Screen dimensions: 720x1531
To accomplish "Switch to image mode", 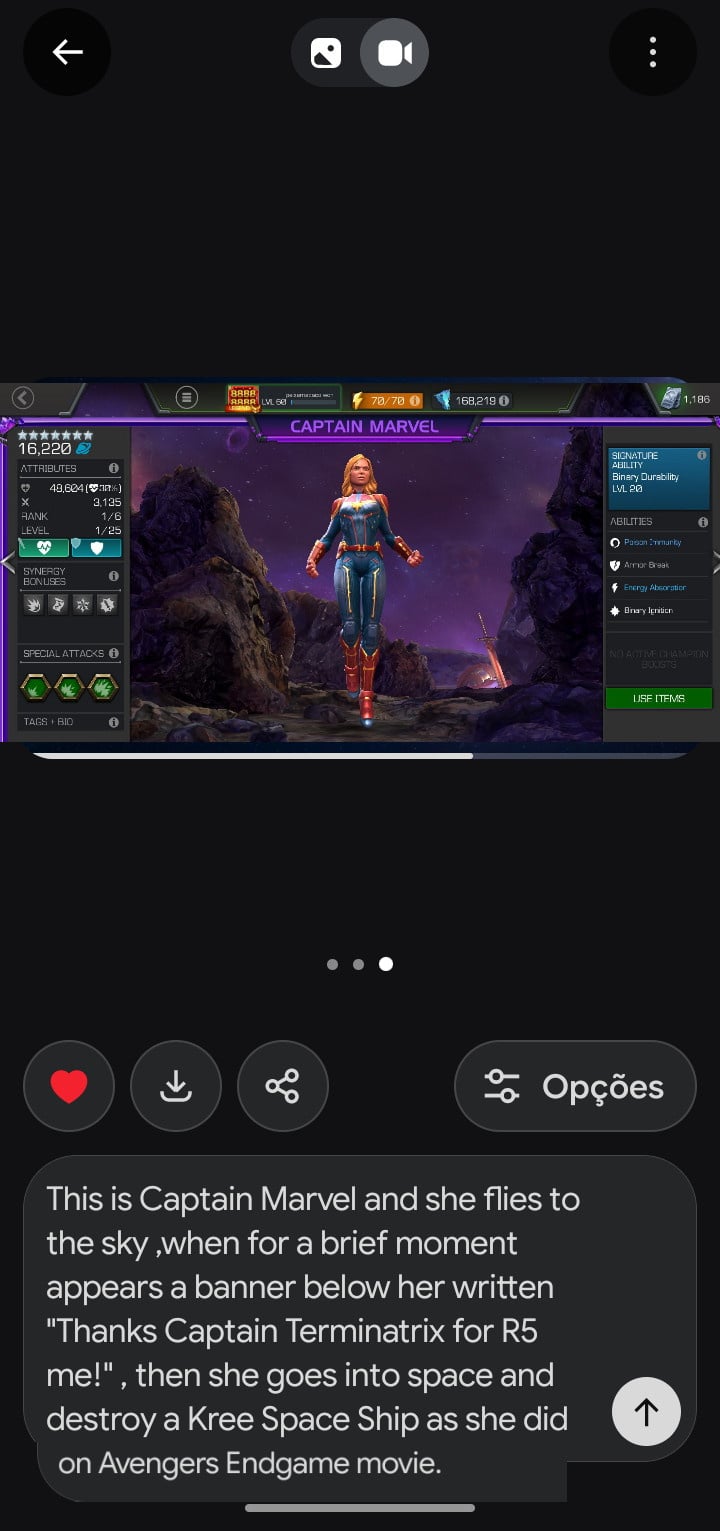I will pos(326,52).
